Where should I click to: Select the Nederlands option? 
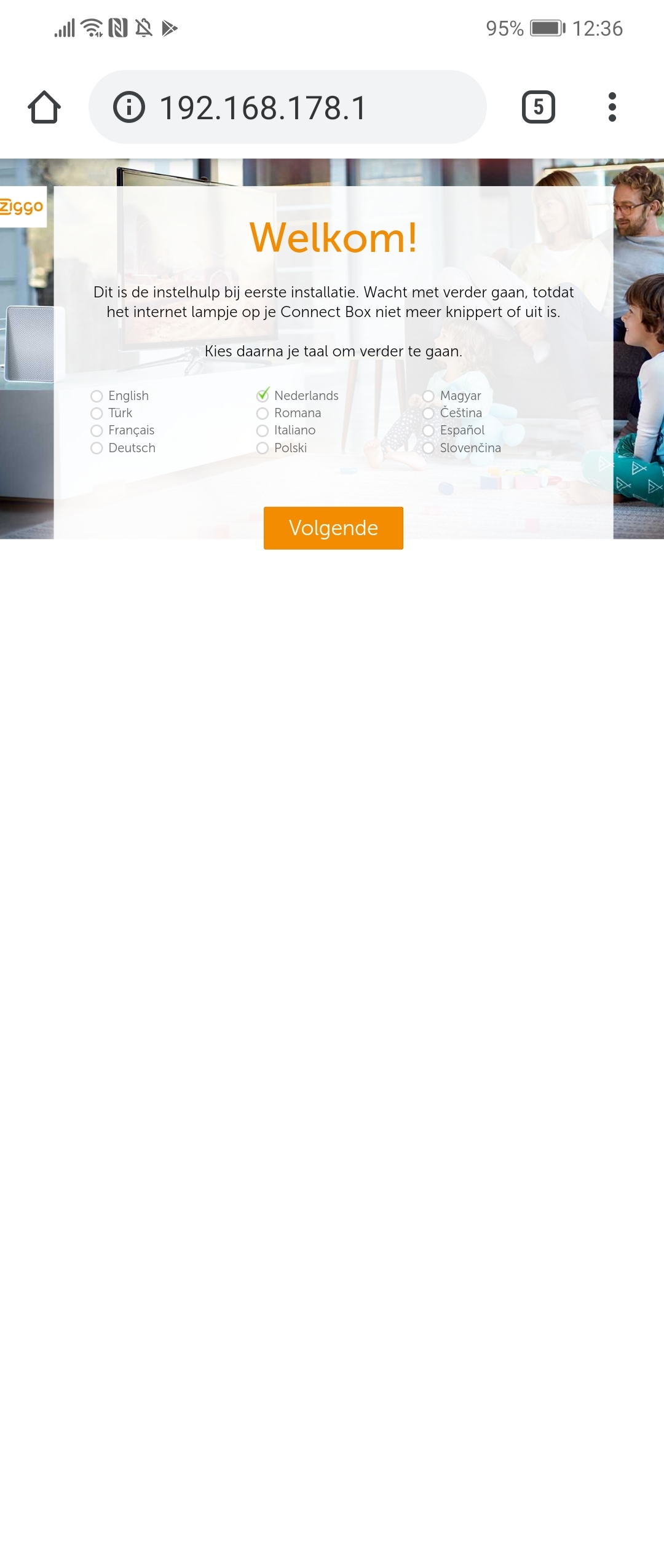[x=263, y=396]
